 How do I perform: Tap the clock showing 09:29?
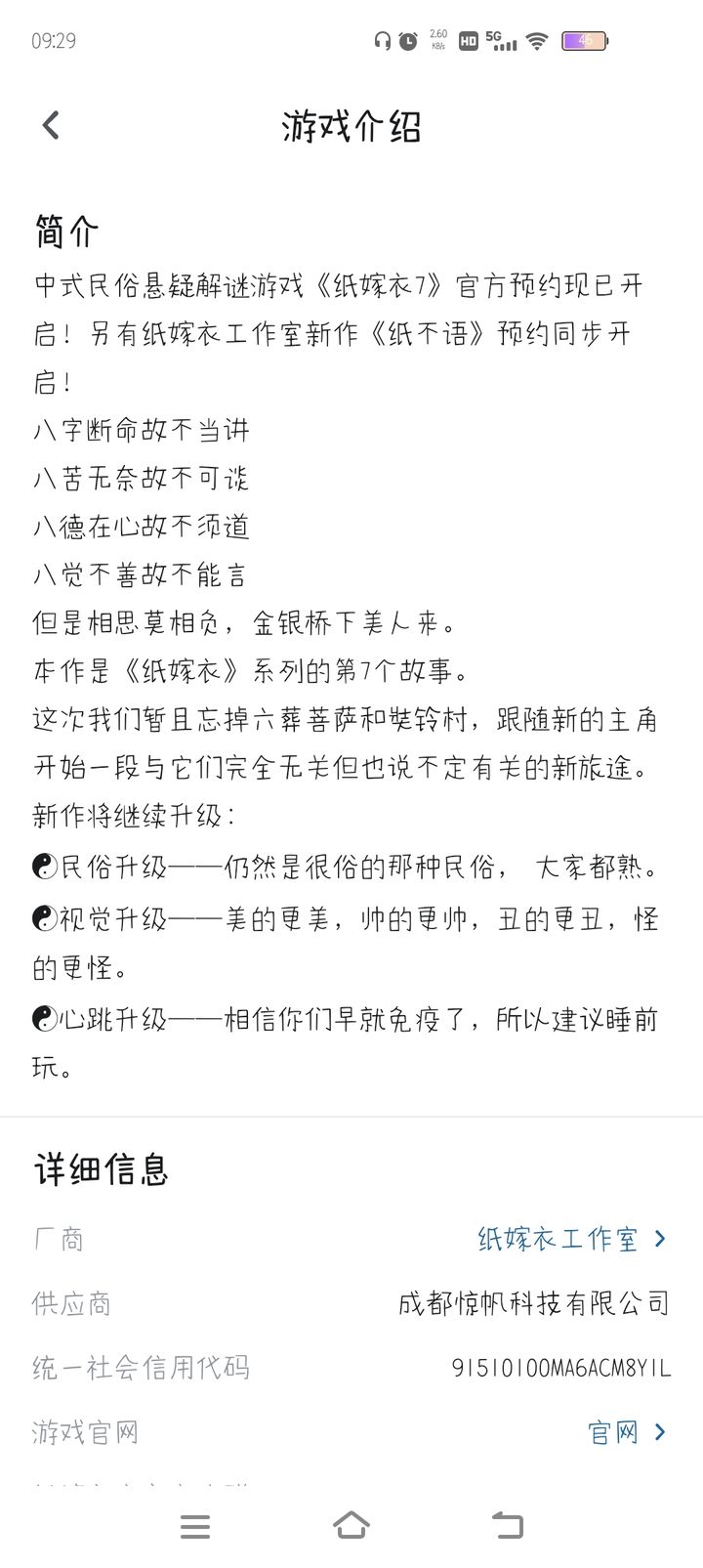(x=53, y=41)
